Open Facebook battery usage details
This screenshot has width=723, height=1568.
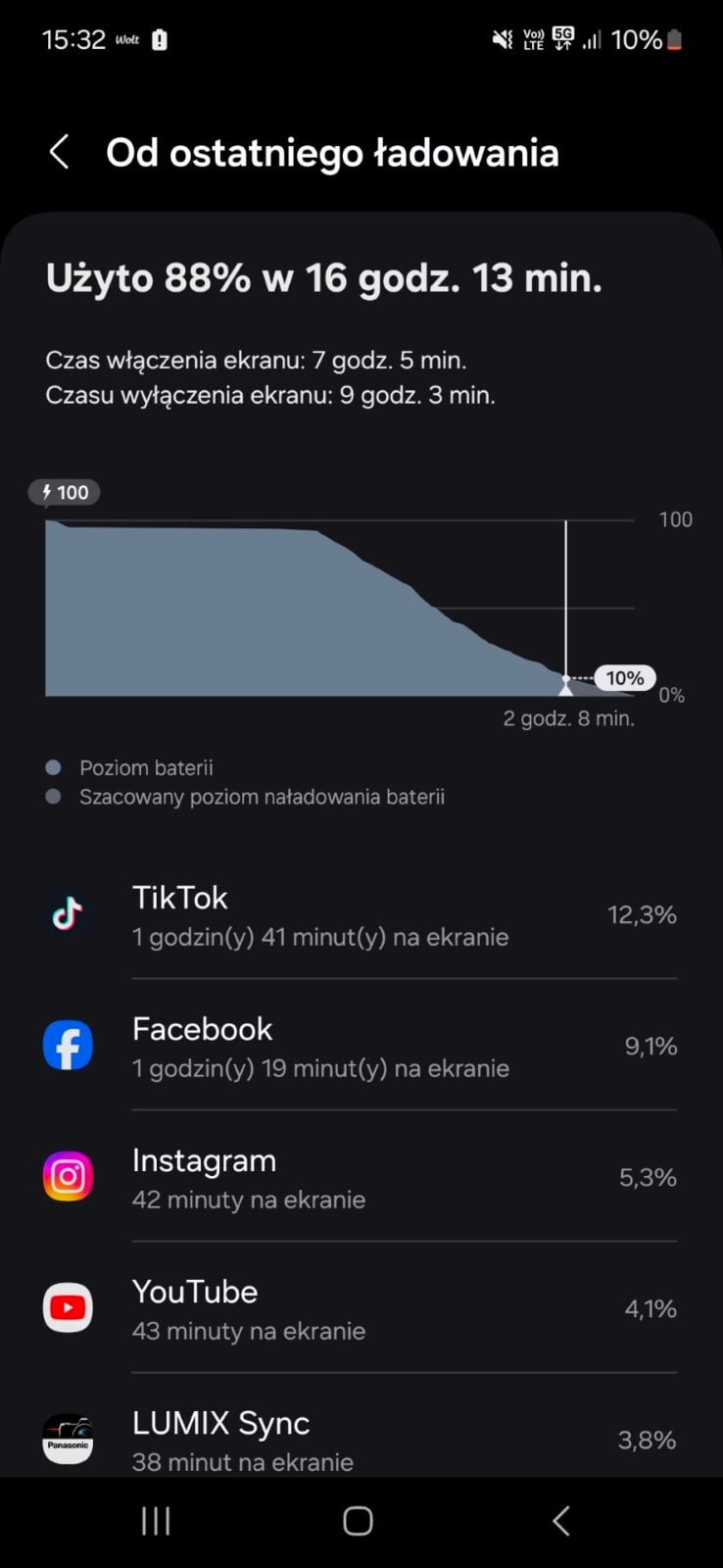click(x=361, y=1046)
